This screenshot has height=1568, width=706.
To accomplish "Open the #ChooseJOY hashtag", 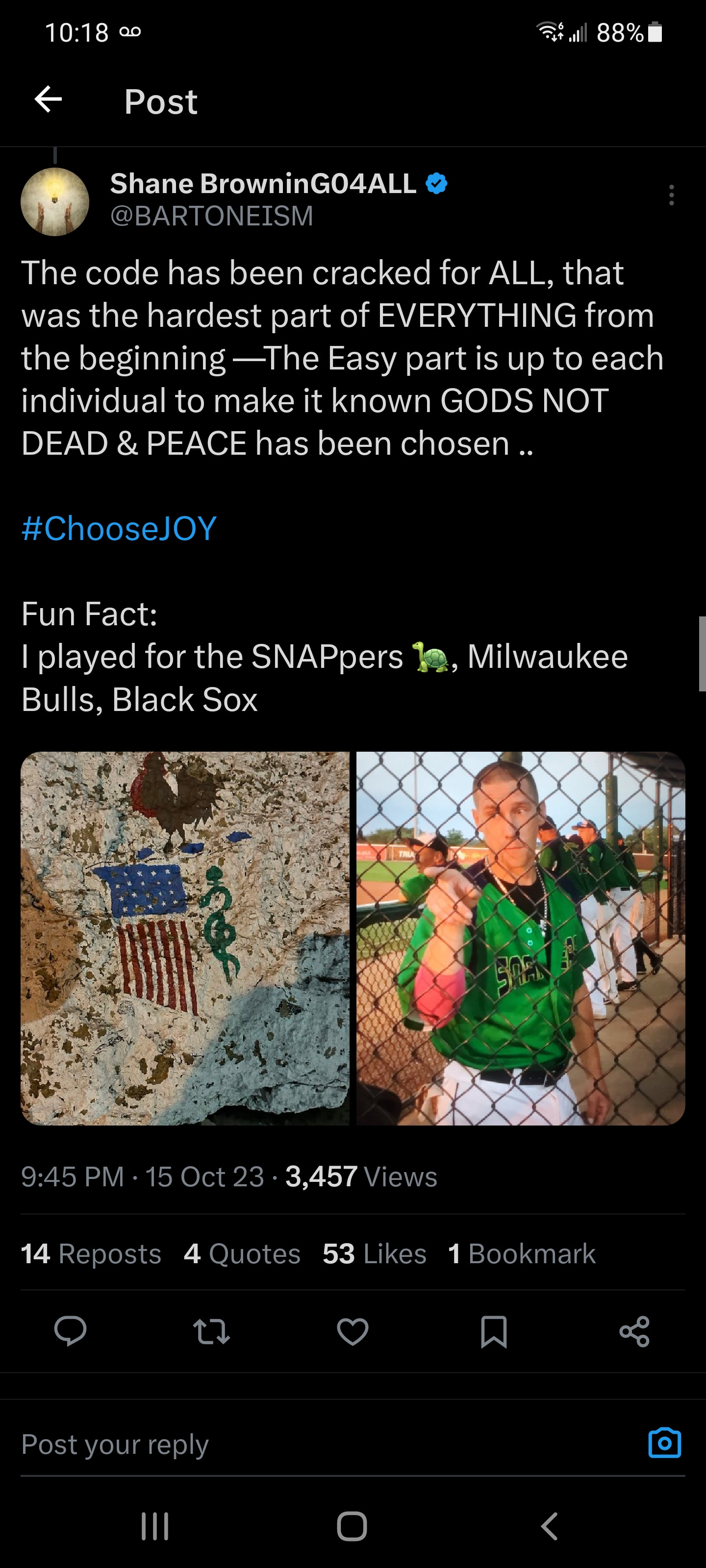I will pyautogui.click(x=119, y=528).
